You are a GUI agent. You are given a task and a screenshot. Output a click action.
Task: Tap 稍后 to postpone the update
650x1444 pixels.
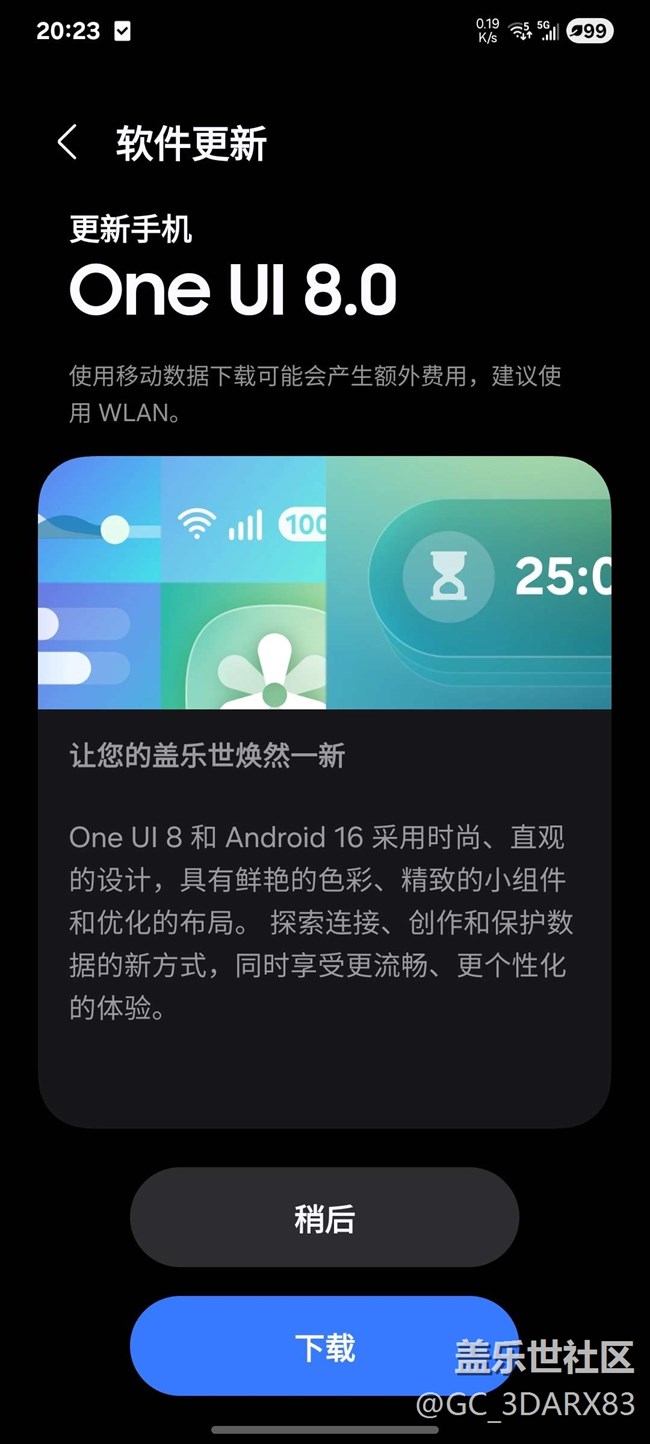coord(324,1218)
